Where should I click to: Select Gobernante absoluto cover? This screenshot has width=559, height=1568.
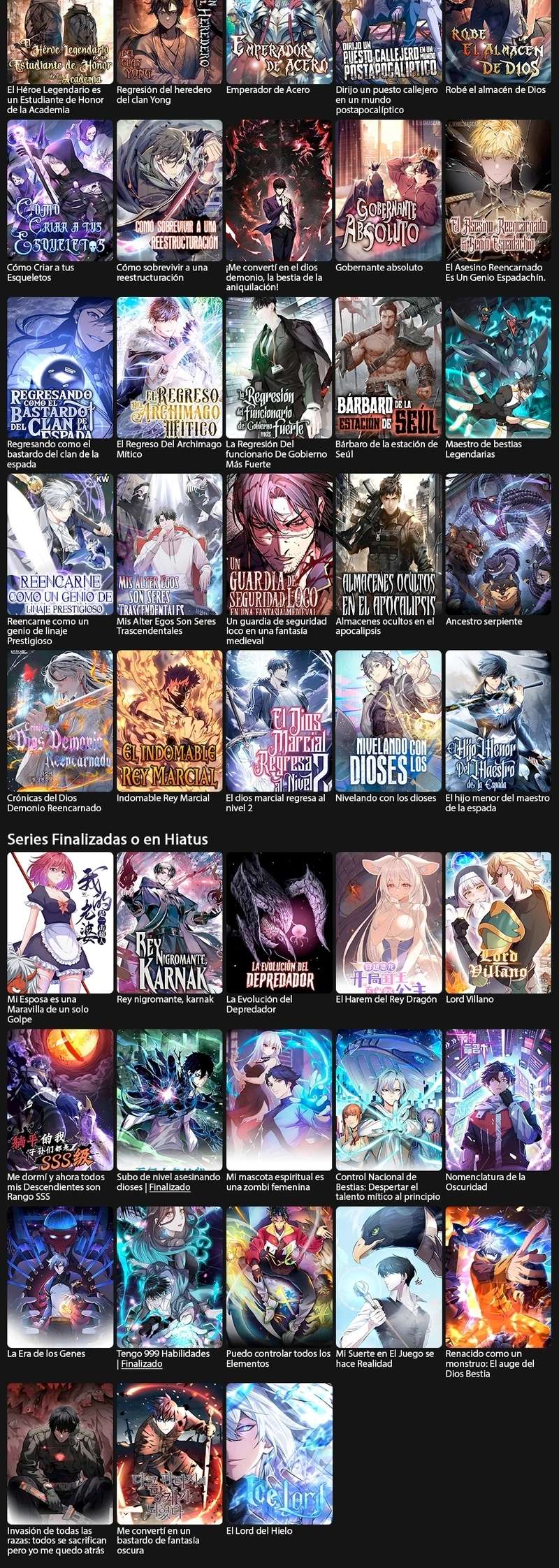pos(389,190)
